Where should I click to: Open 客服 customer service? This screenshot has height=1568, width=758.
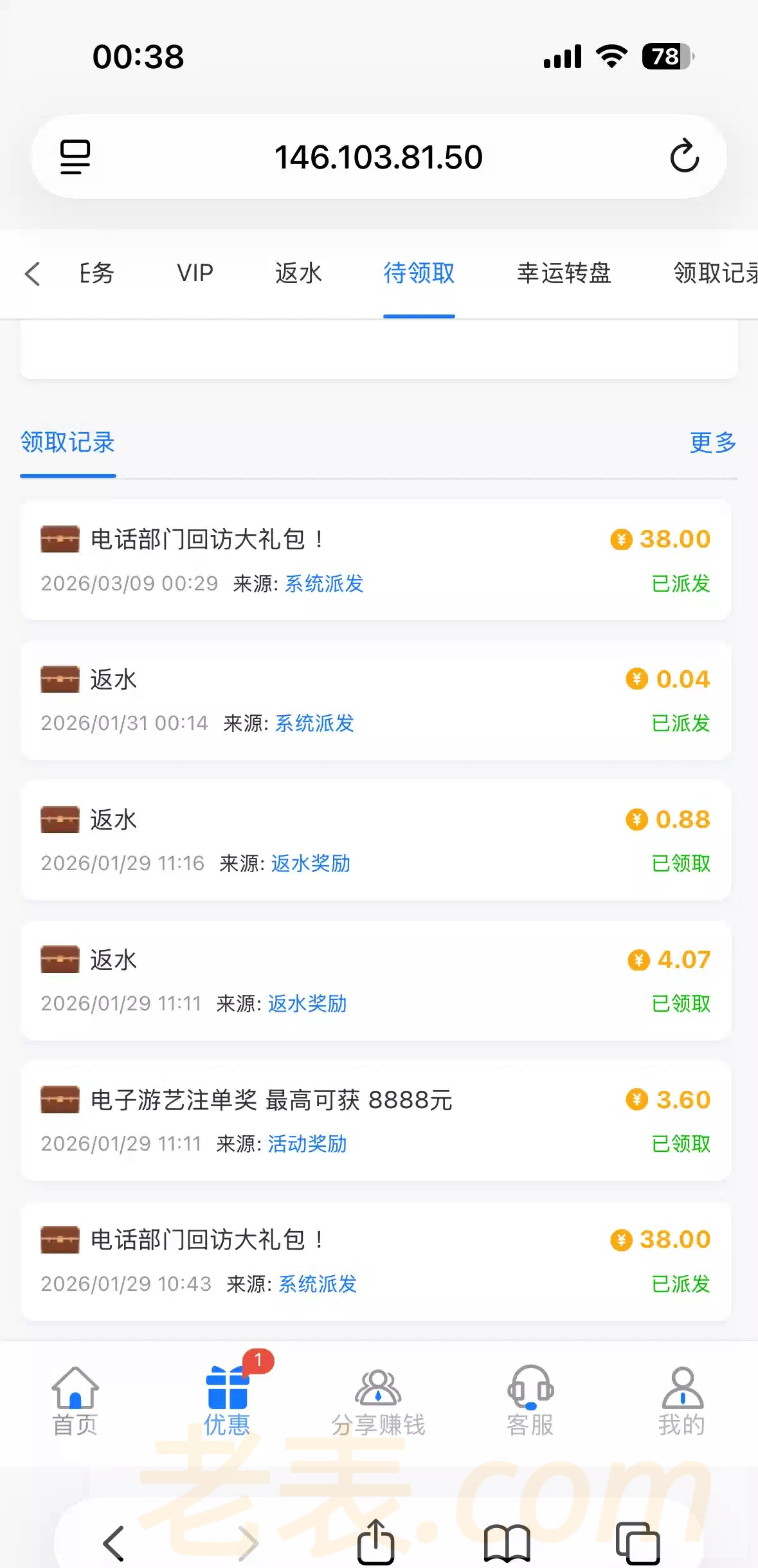click(x=530, y=1401)
